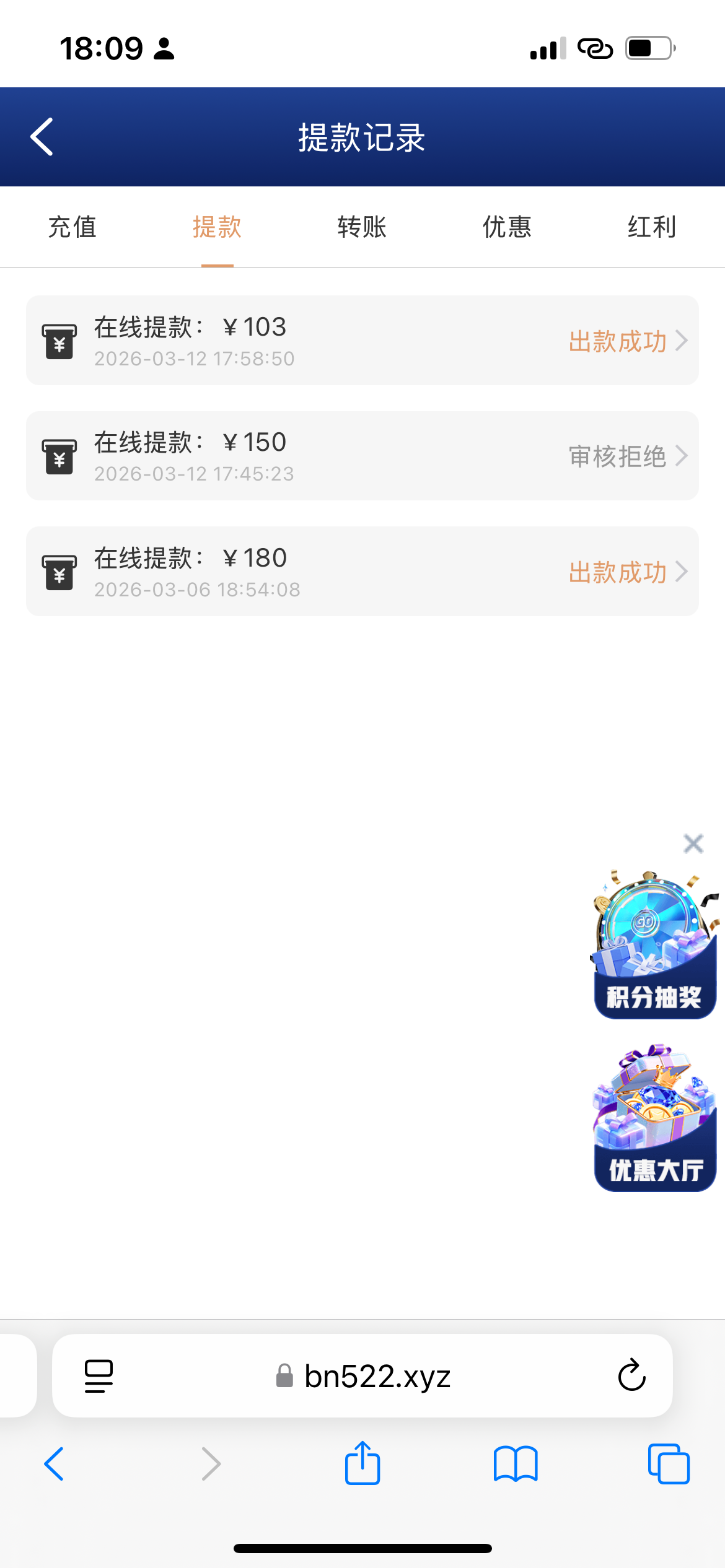Viewport: 725px width, 1568px height.
Task: Reload the page in Safari
Action: (631, 1376)
